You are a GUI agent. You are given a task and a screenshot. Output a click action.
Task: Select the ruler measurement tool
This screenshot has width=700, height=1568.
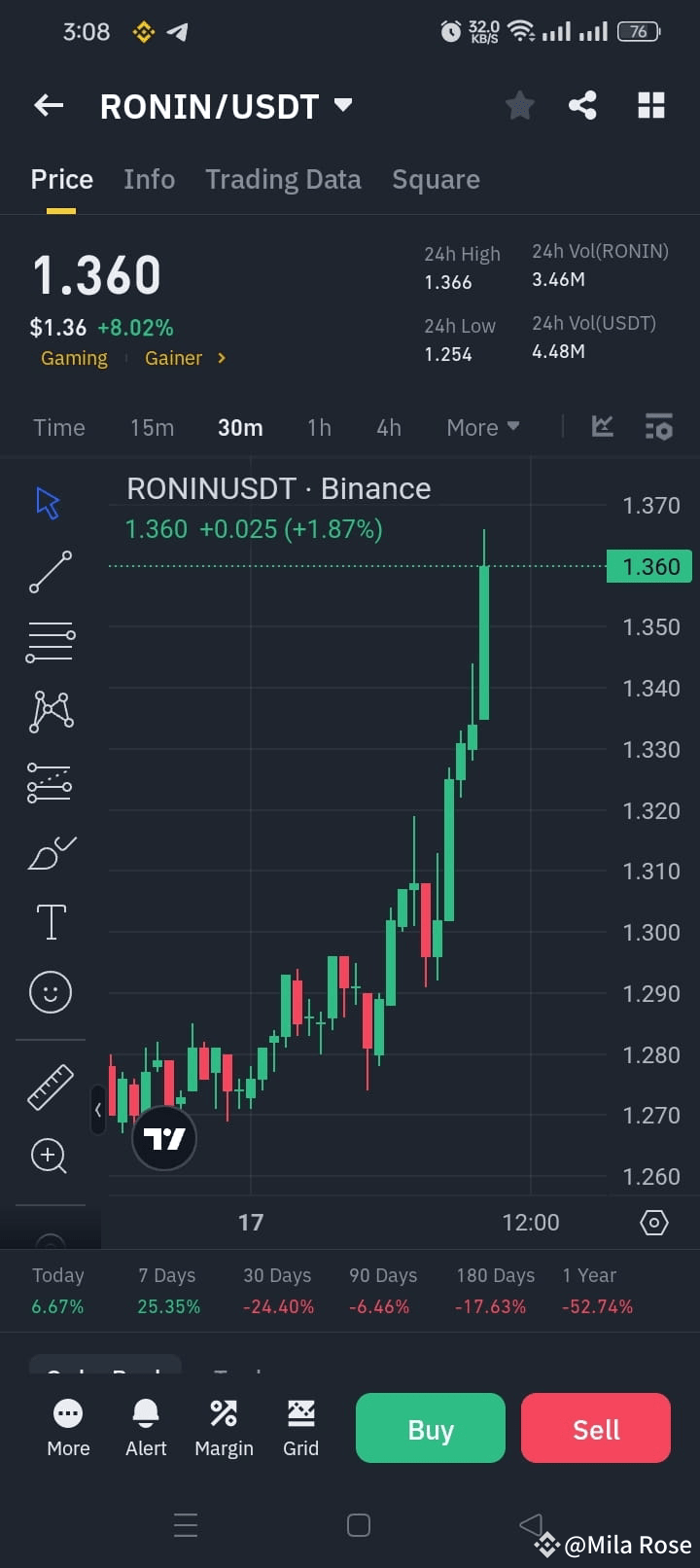coord(50,1087)
